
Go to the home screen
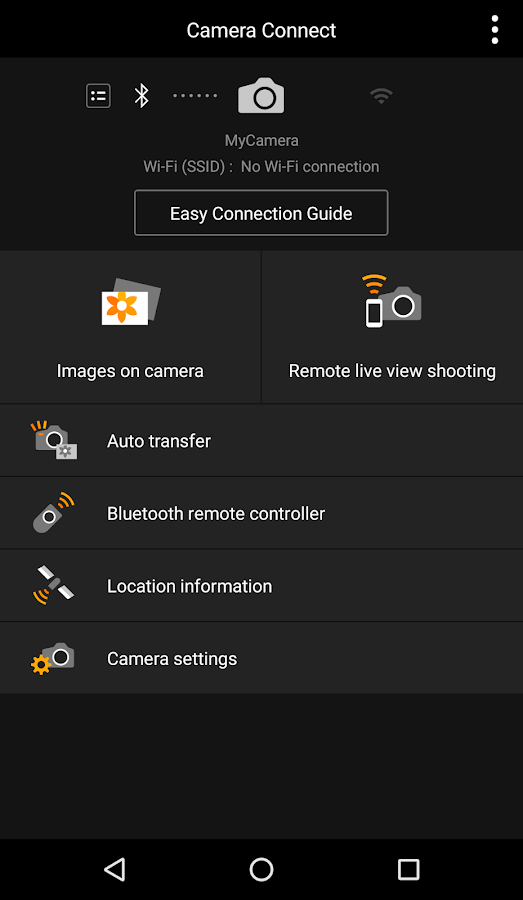(261, 869)
